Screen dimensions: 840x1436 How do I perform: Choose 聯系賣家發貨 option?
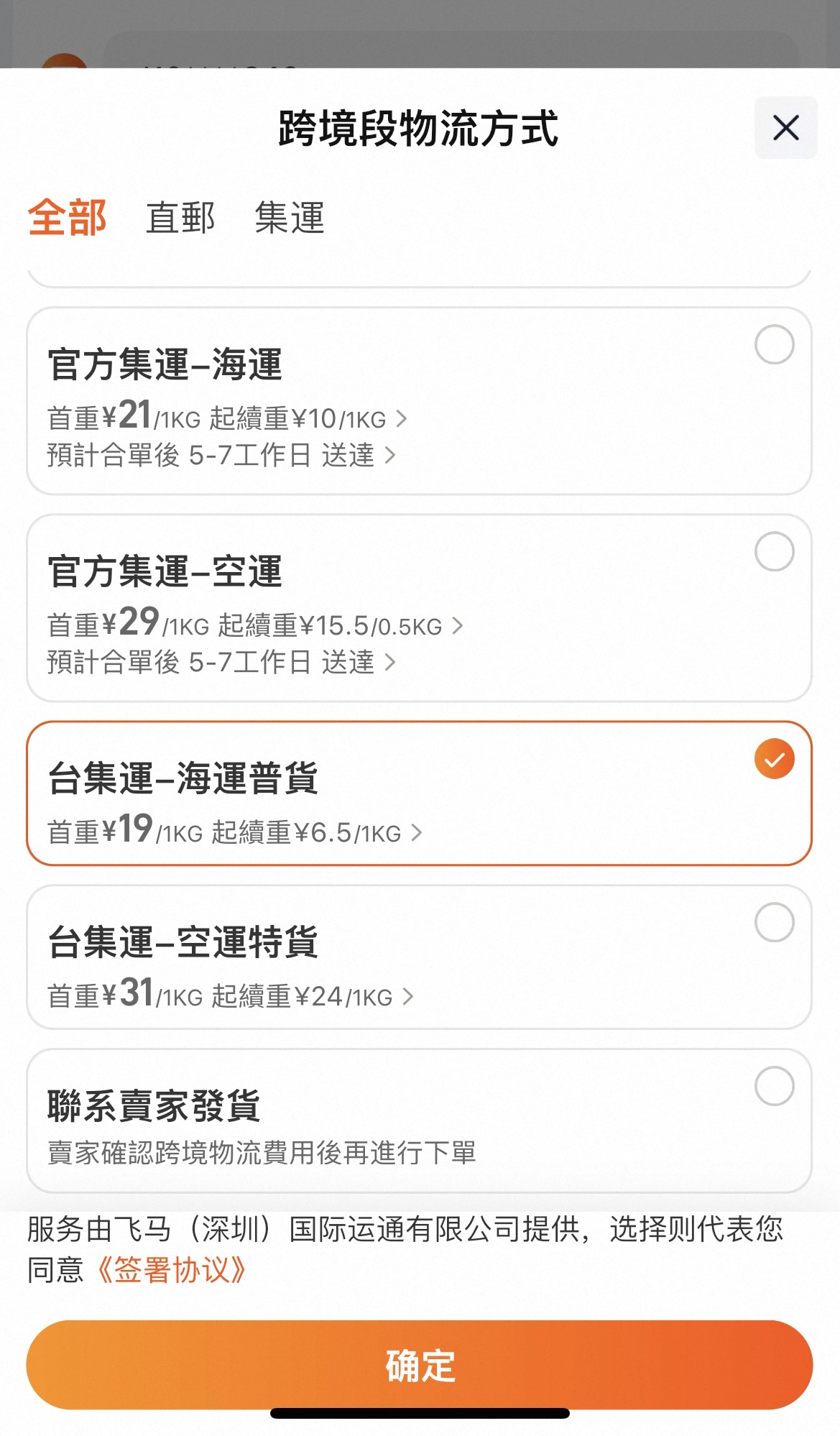tap(419, 1121)
